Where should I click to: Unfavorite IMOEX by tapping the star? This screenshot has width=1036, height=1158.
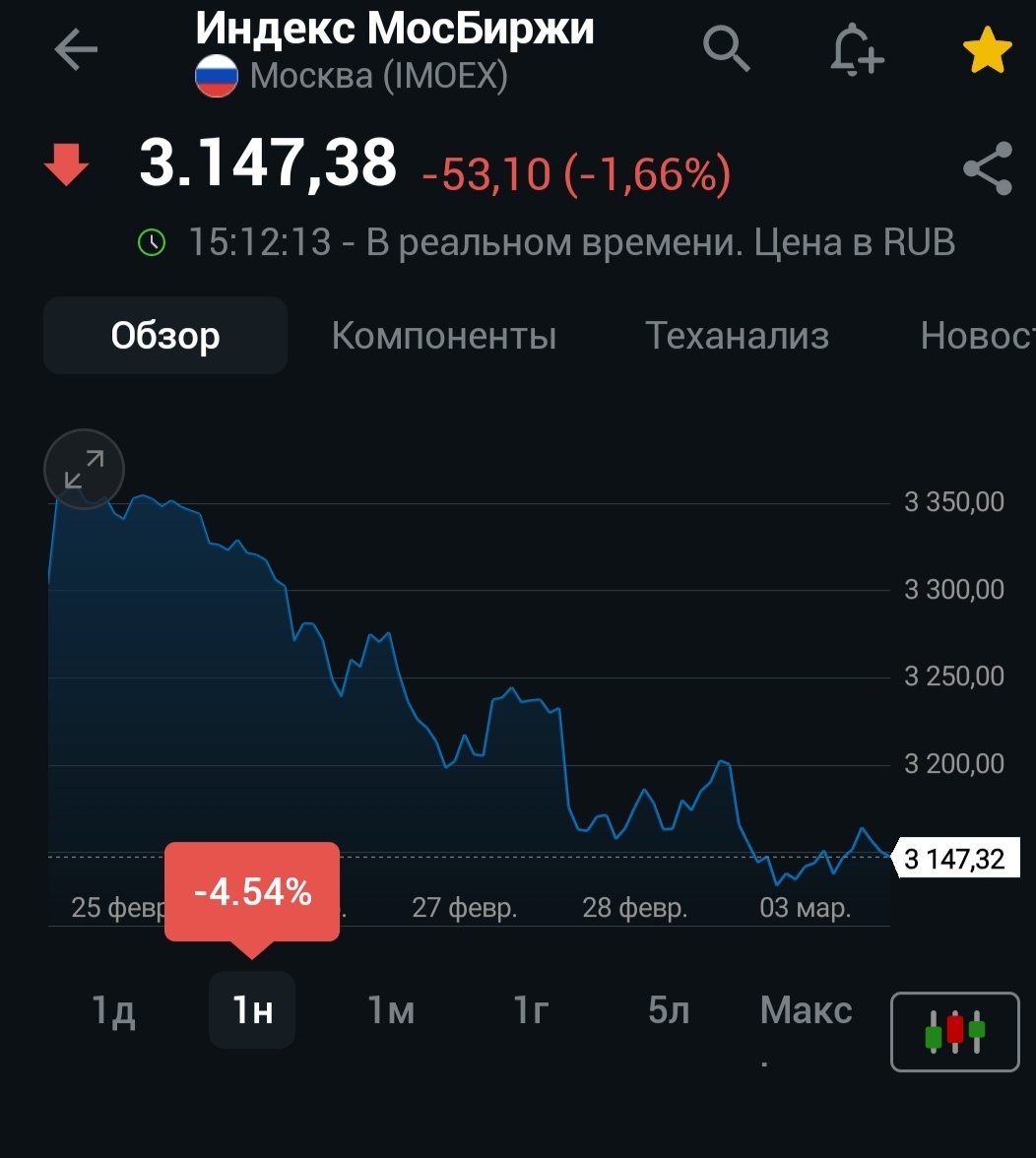[x=988, y=49]
